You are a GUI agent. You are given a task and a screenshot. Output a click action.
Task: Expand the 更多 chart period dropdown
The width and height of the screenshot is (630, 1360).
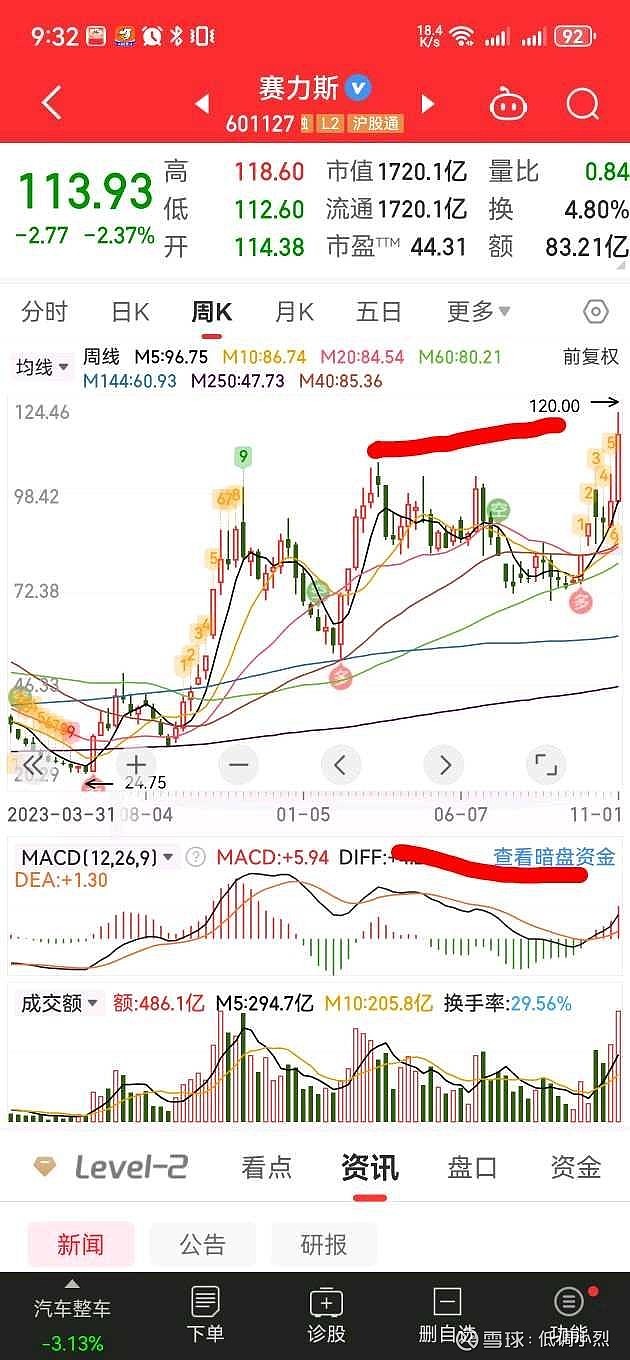[478, 312]
